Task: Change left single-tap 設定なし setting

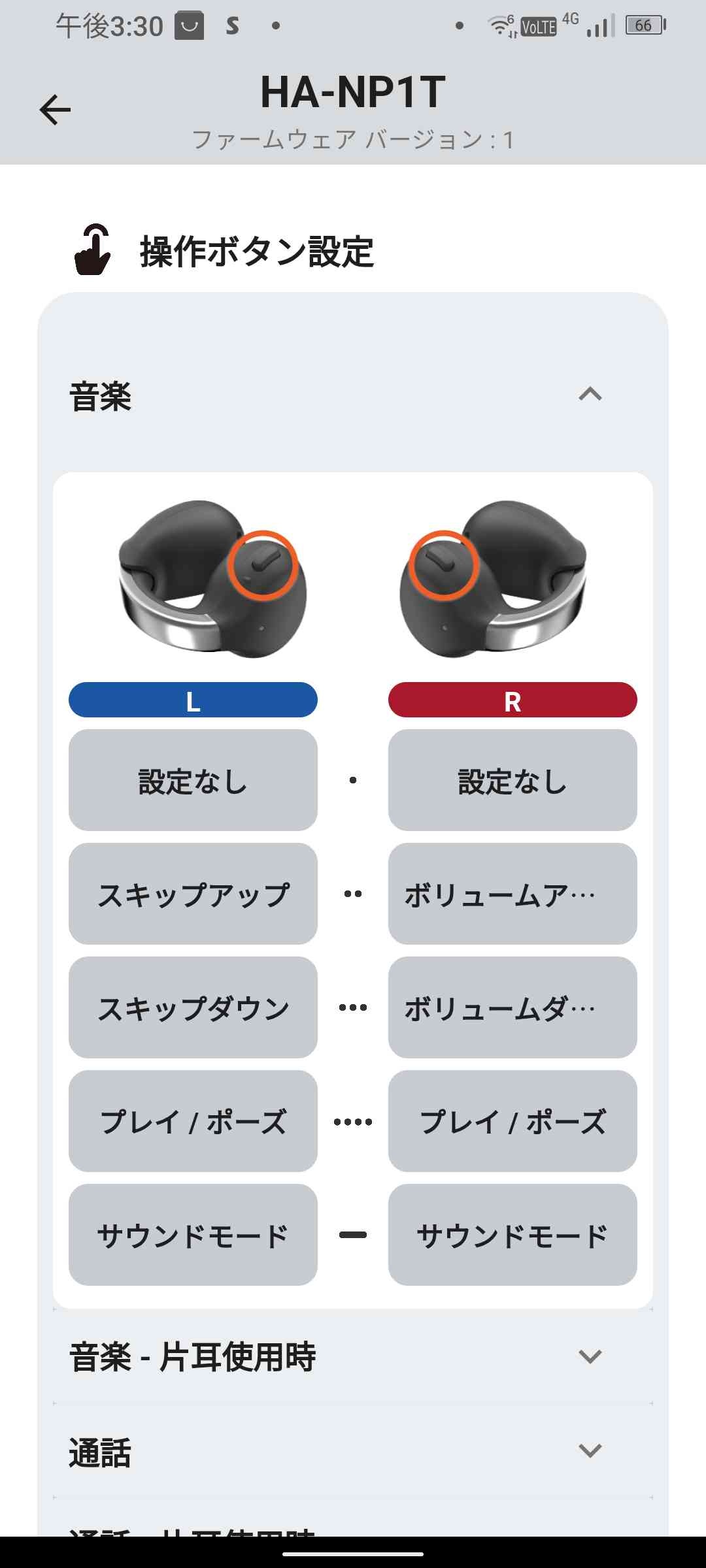Action: 193,780
